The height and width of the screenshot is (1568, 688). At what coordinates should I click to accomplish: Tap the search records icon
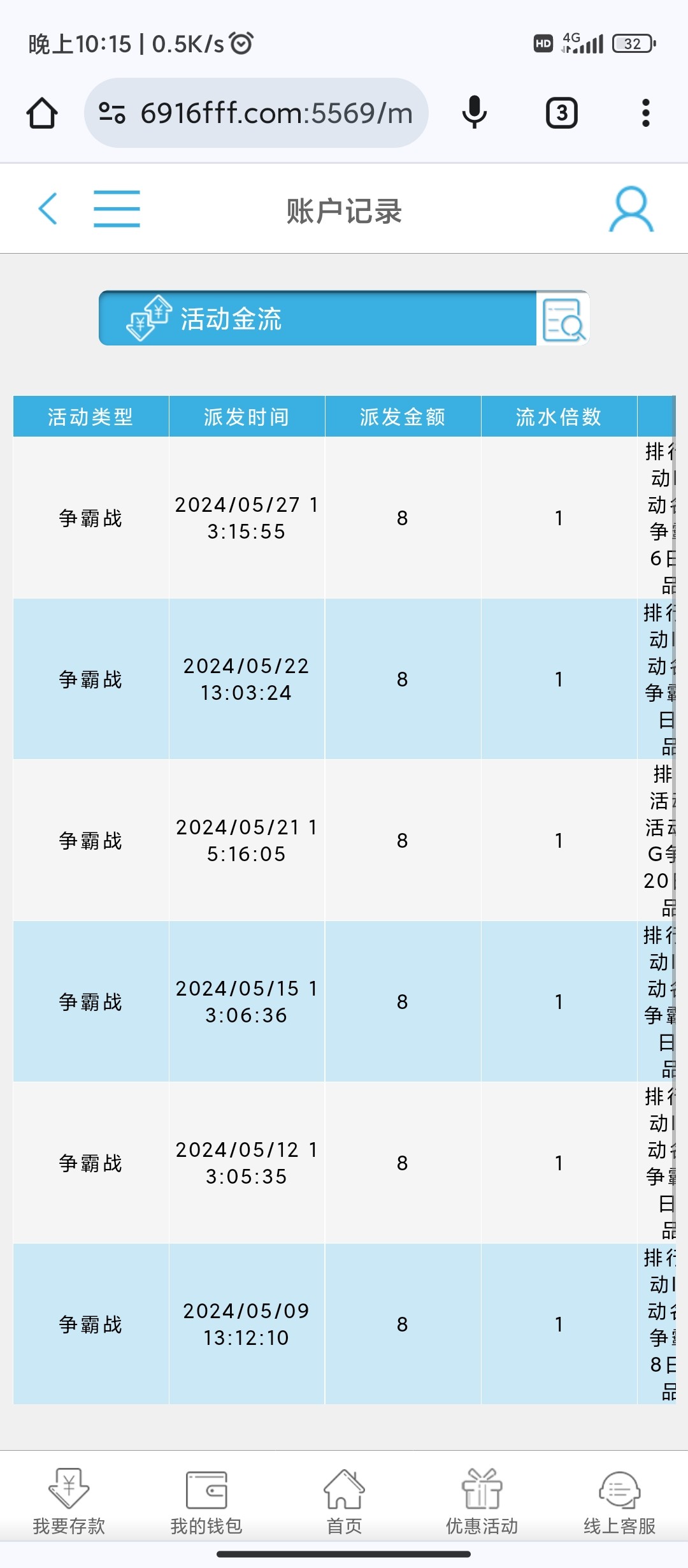click(563, 319)
